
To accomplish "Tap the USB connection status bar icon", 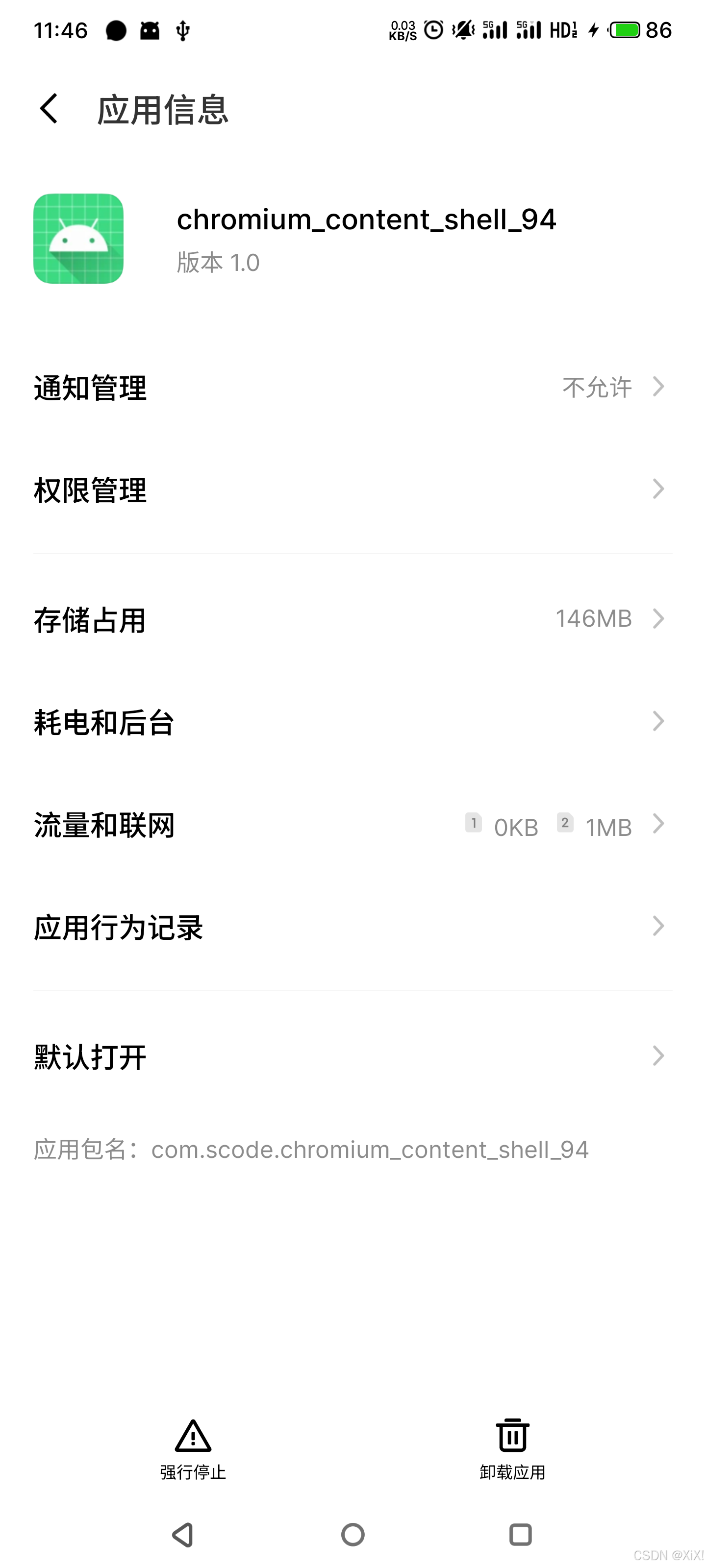I will (x=182, y=28).
